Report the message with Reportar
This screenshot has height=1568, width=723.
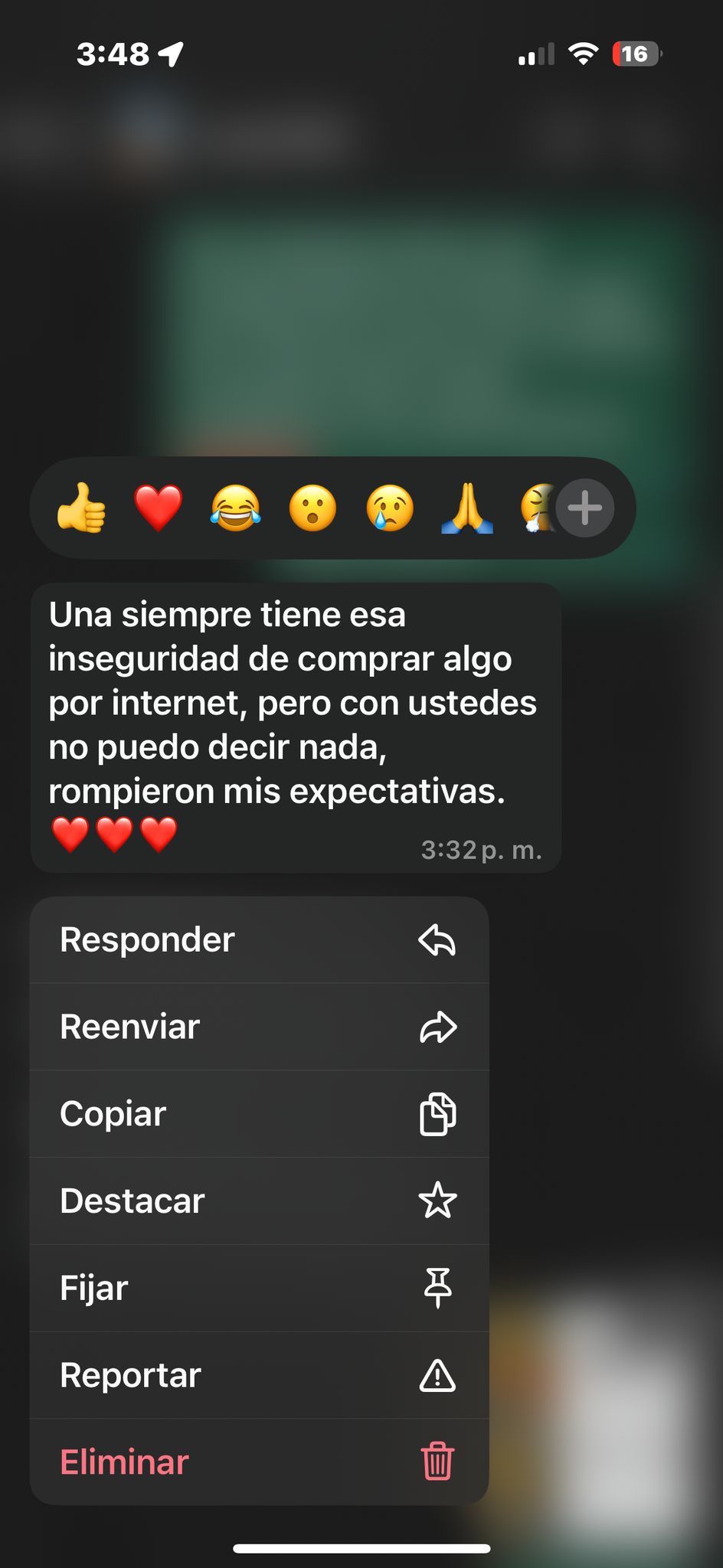coord(259,1376)
